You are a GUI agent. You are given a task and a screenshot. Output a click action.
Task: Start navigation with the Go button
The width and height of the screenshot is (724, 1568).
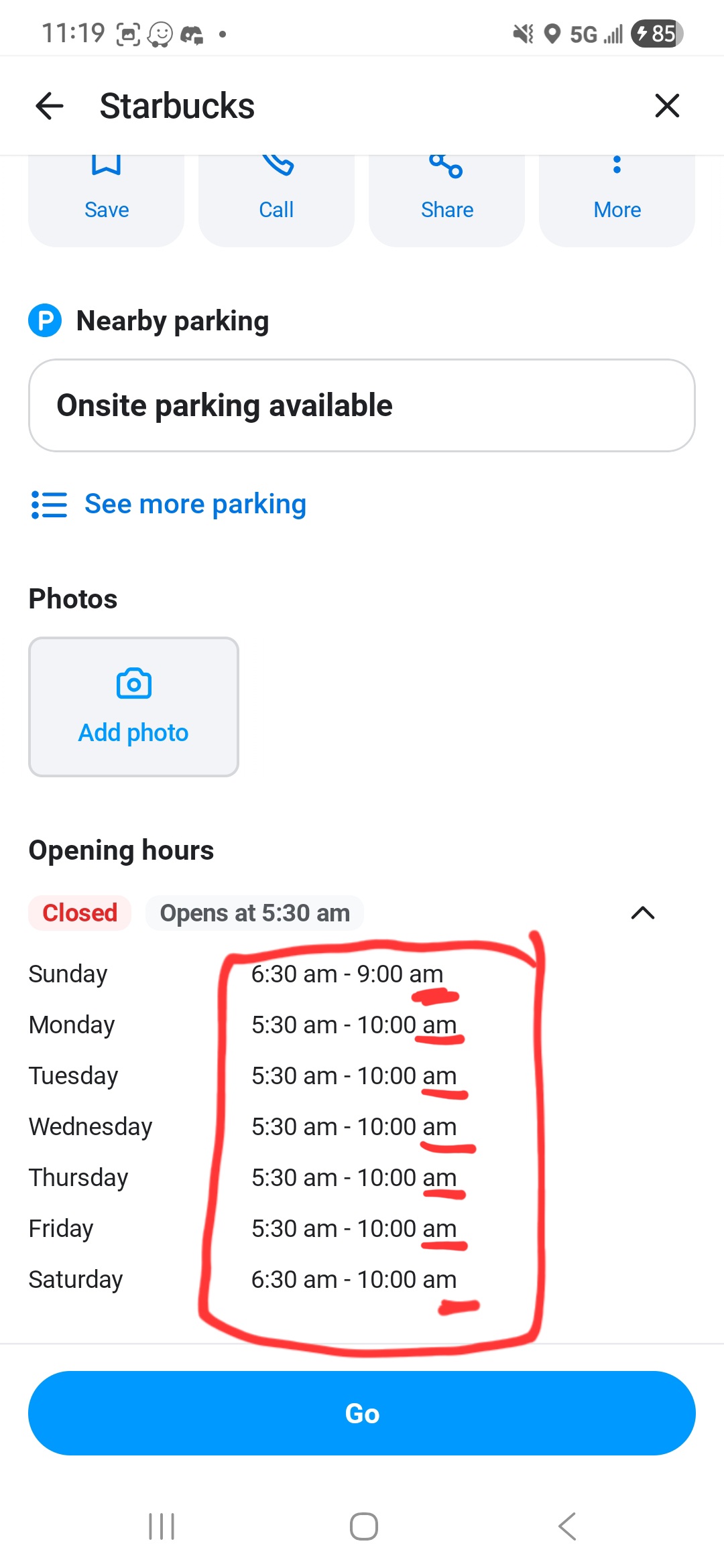362,1413
